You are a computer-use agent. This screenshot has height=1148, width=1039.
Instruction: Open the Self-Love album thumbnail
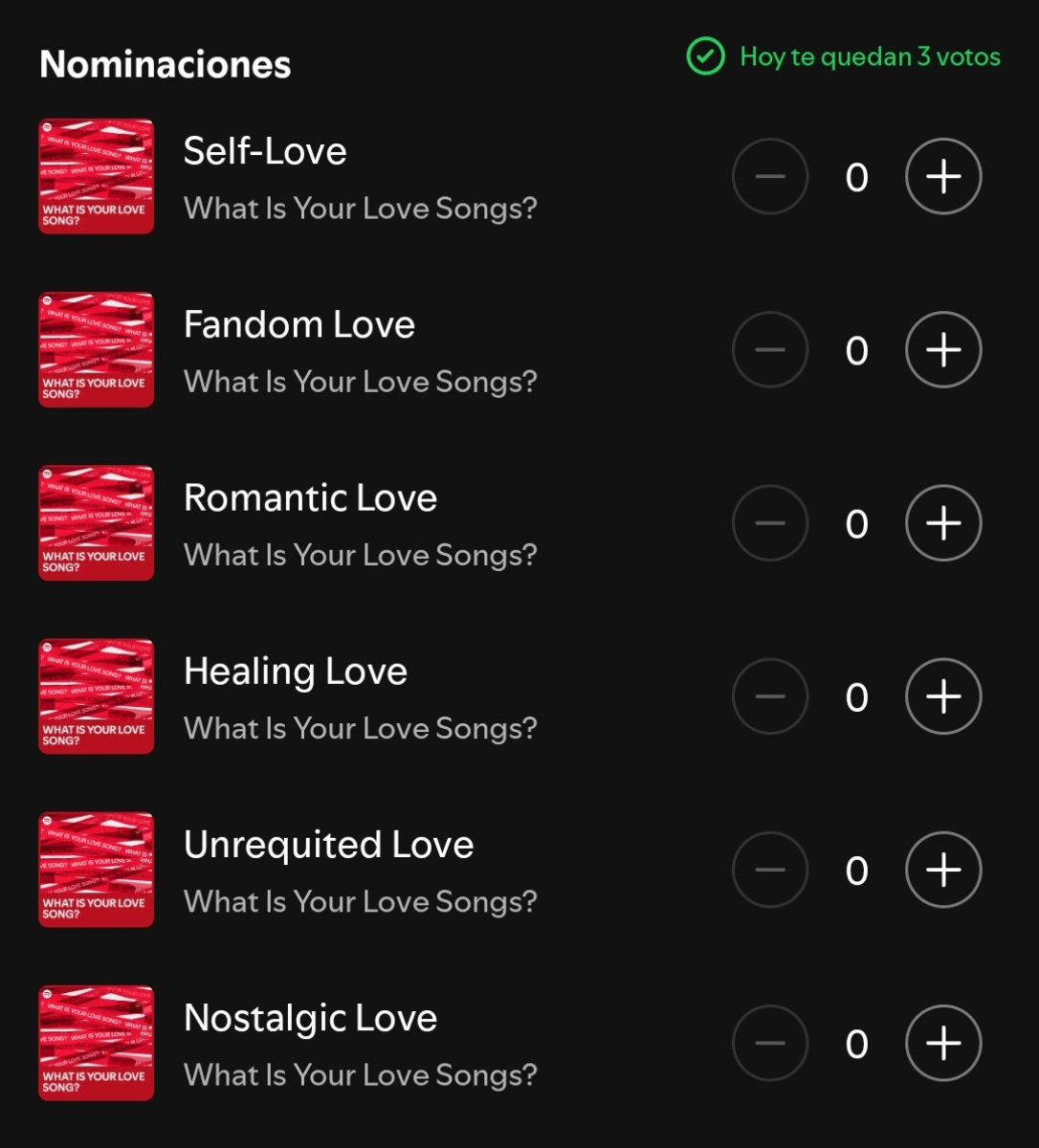pos(96,176)
